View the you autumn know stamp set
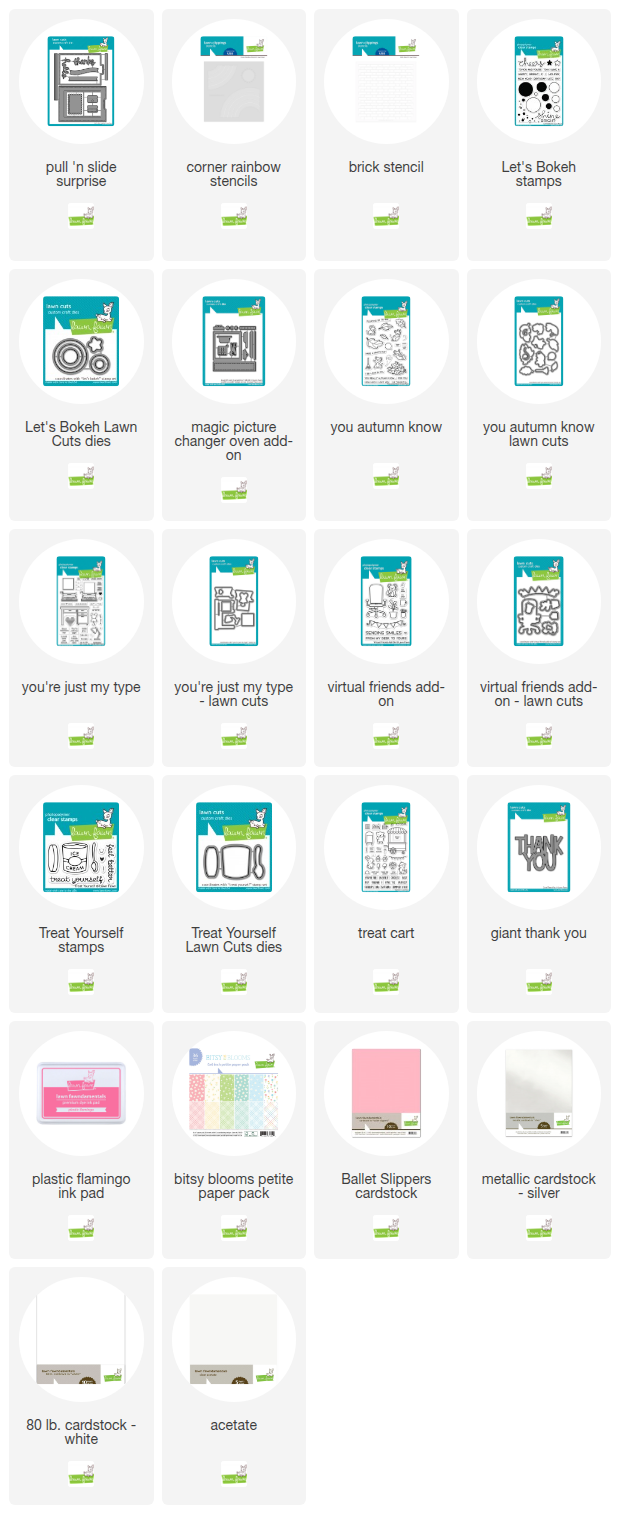Viewport: 620px width, 1526px height. click(x=386, y=342)
